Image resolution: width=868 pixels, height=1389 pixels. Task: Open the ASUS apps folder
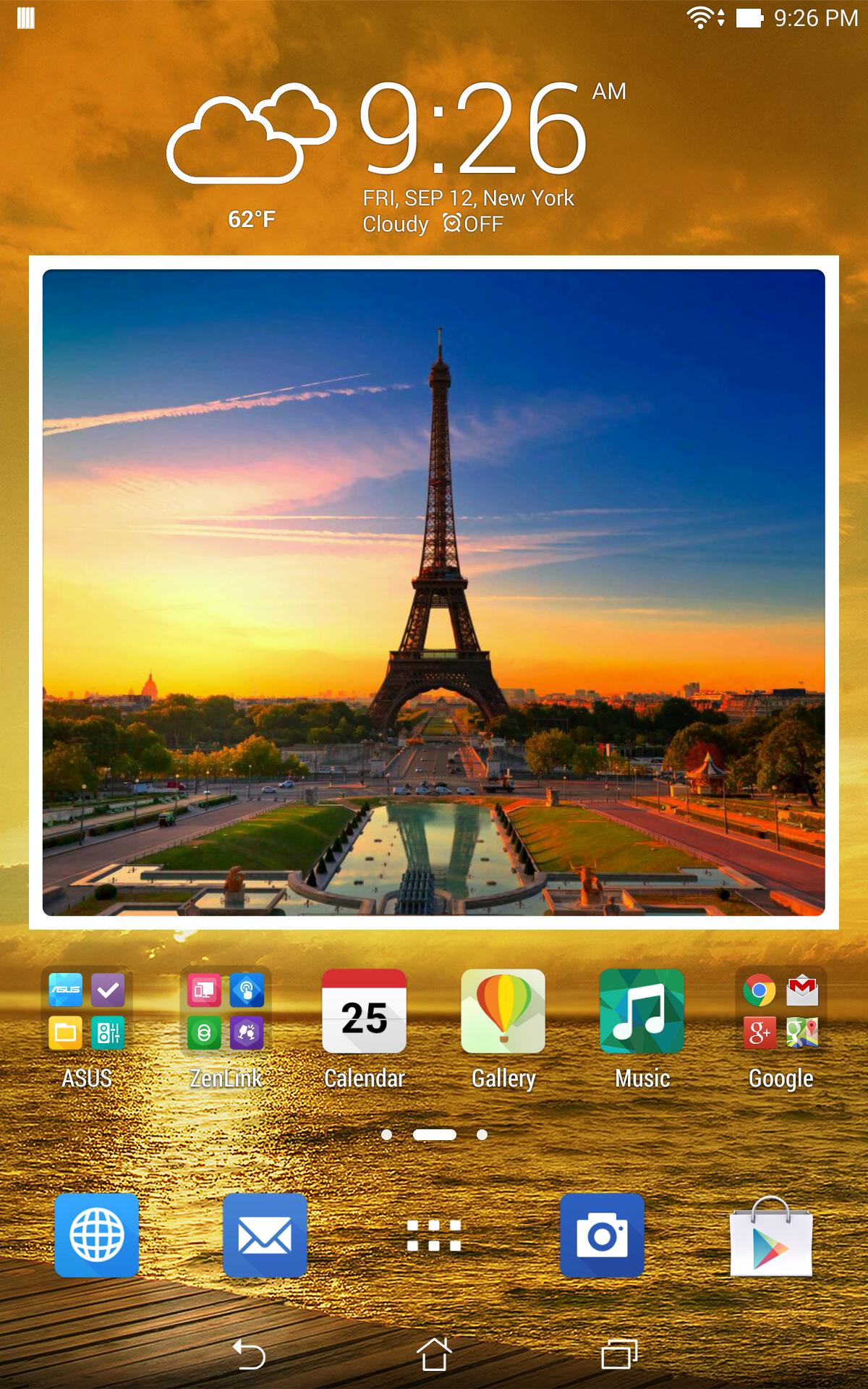87,1011
